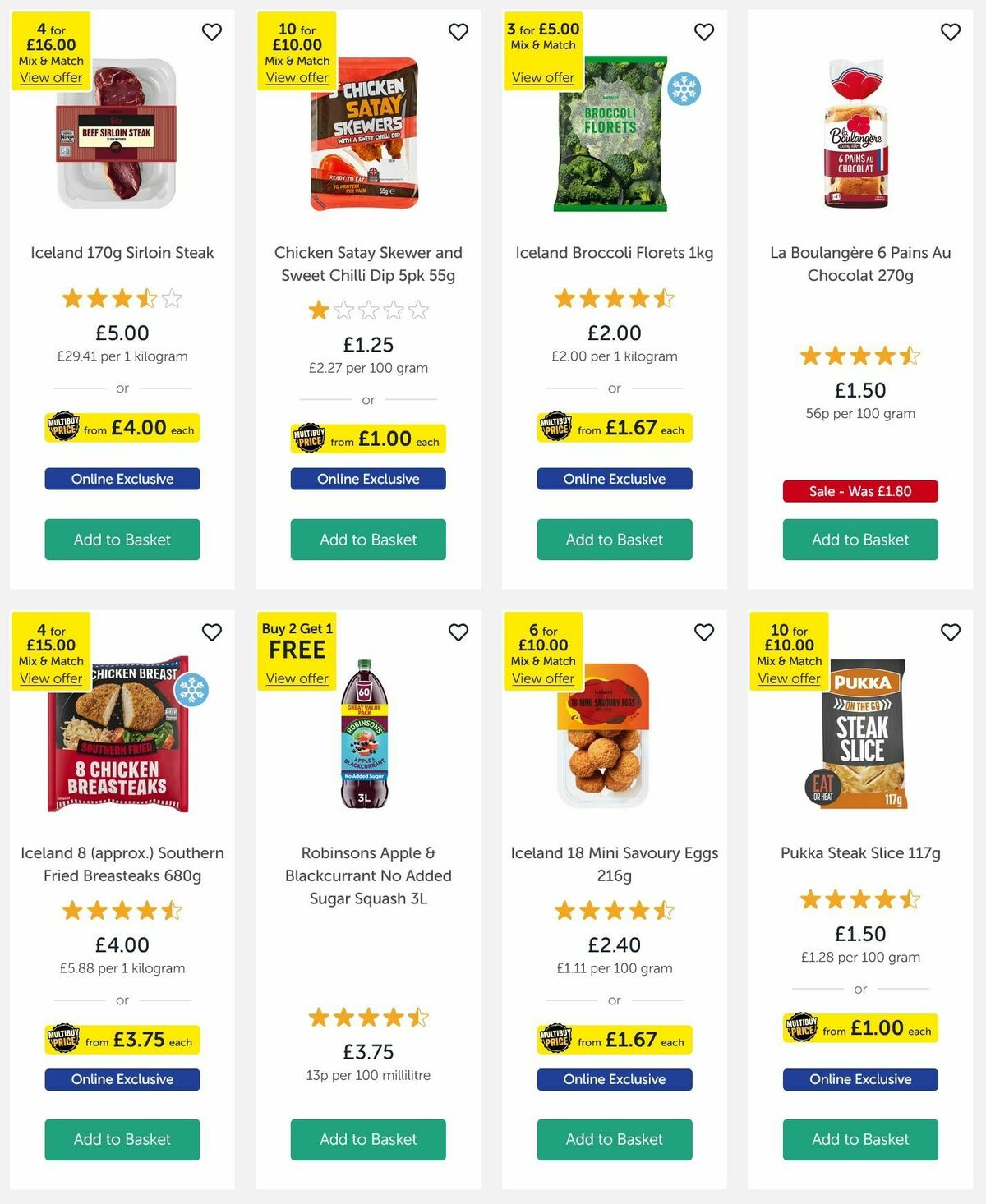The height and width of the screenshot is (1204, 986).
Task: Rate Robinsons Squash by clicking its star rating
Action: (367, 1018)
